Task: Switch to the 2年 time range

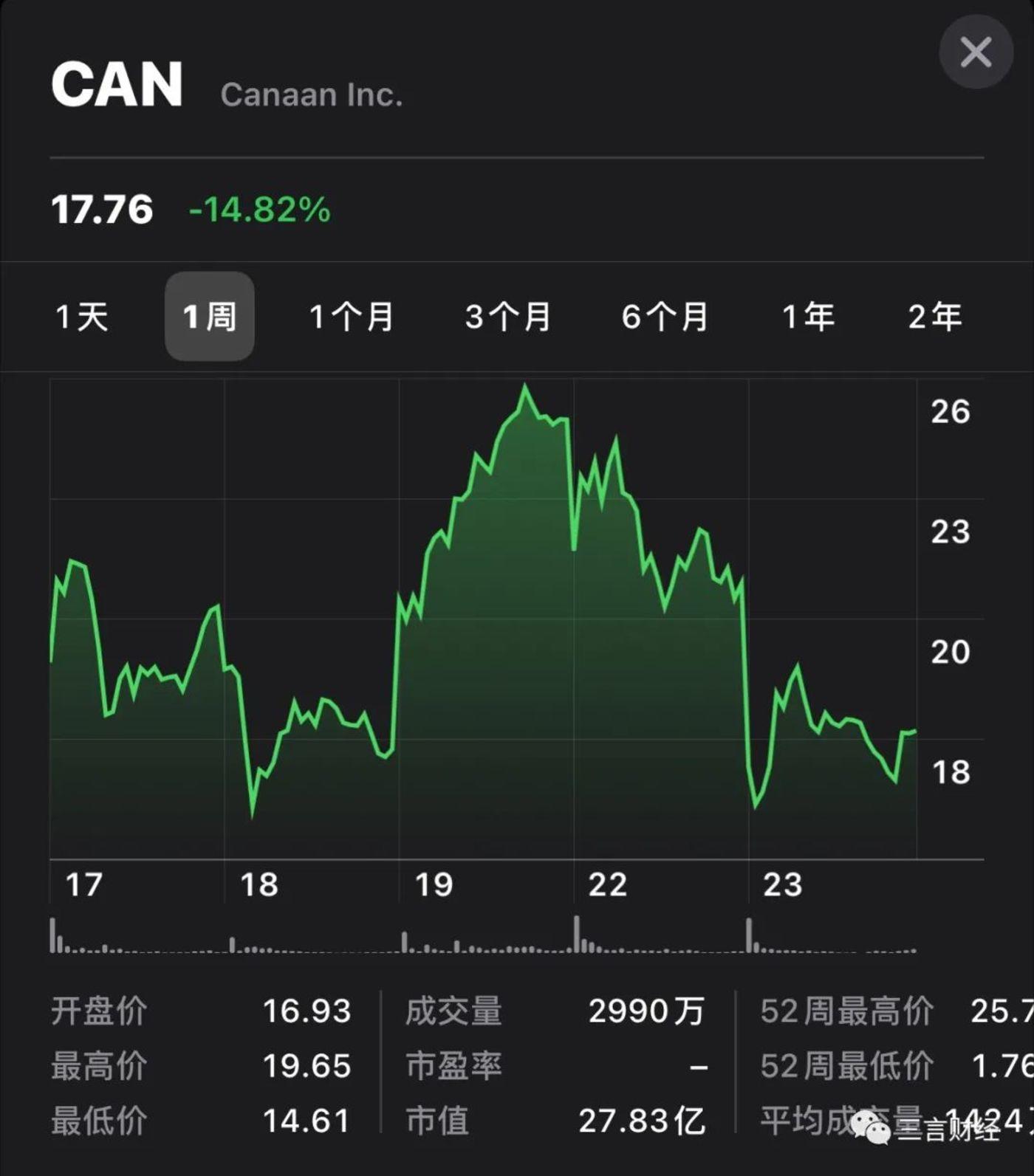Action: pyautogui.click(x=934, y=316)
